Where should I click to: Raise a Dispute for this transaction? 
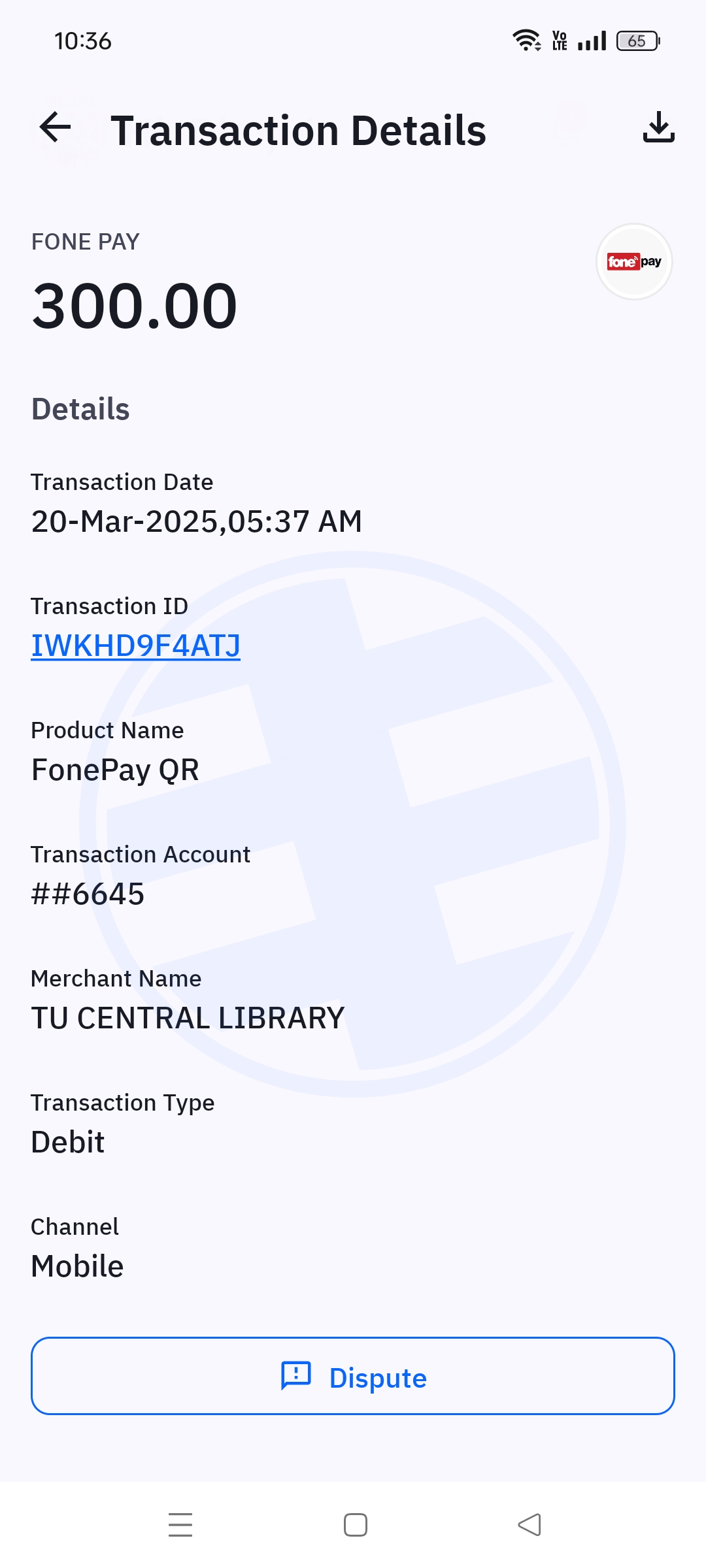click(x=353, y=1376)
